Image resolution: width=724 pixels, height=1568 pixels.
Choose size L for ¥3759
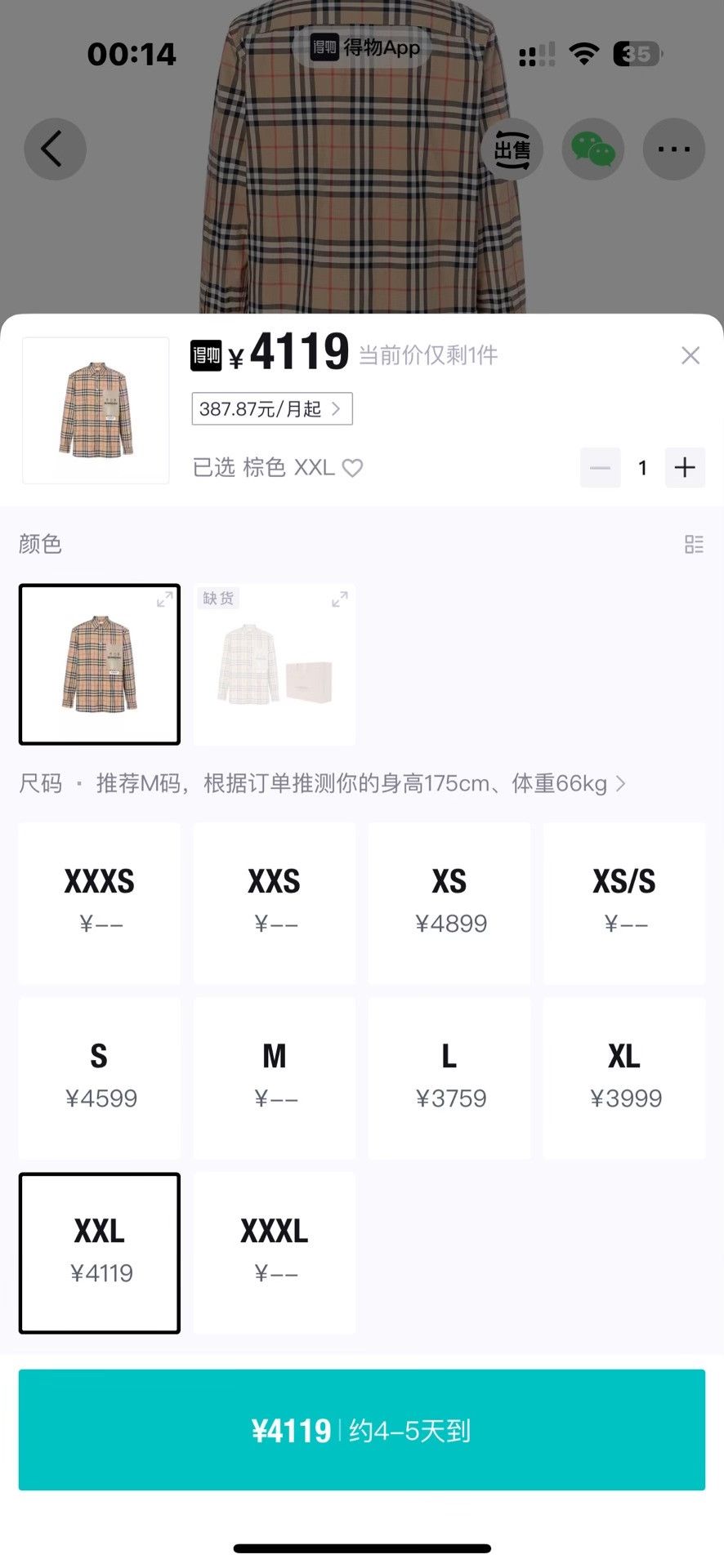[x=449, y=1077]
